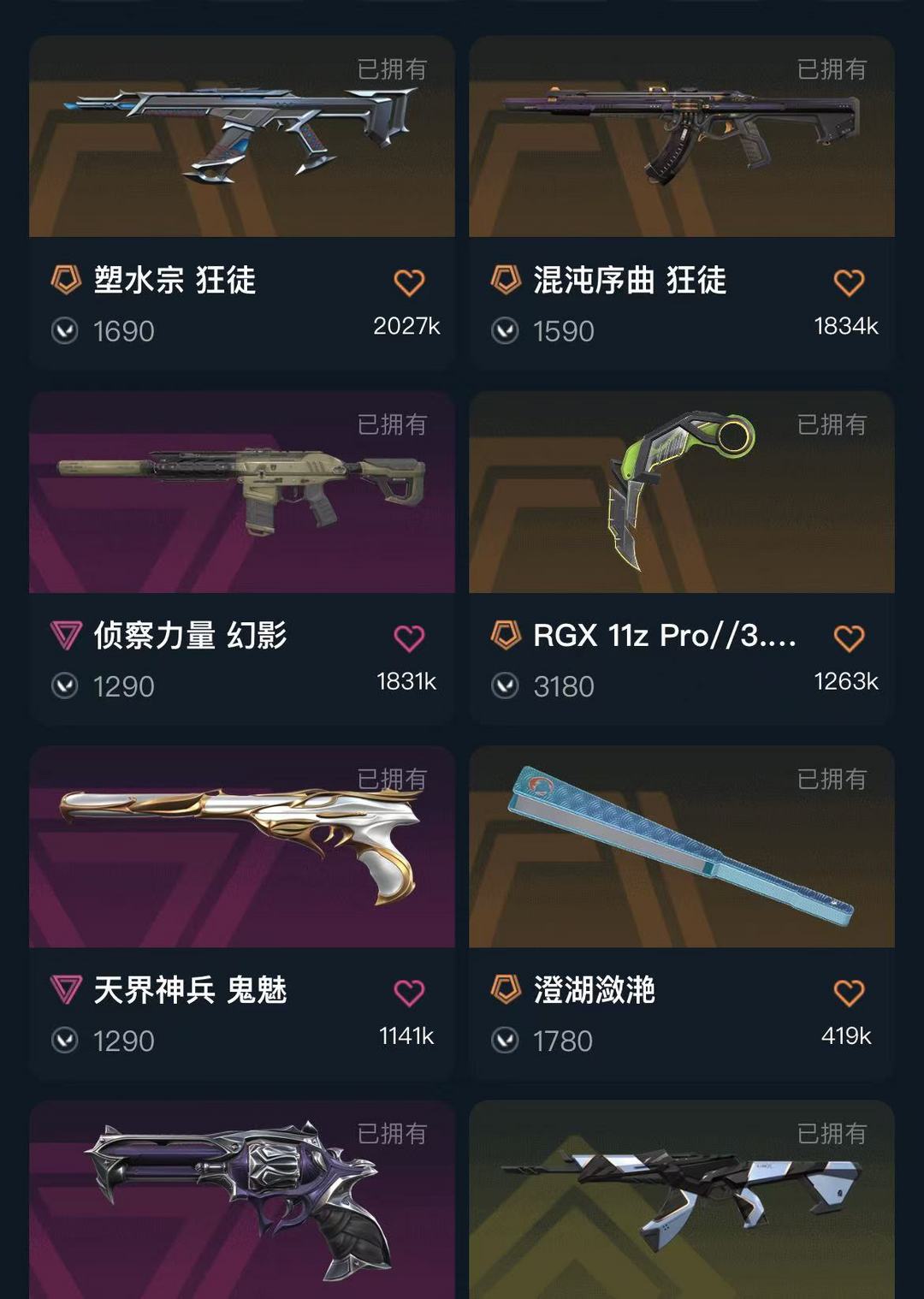Like the 混沌序曲 狂徒 skin

(849, 282)
